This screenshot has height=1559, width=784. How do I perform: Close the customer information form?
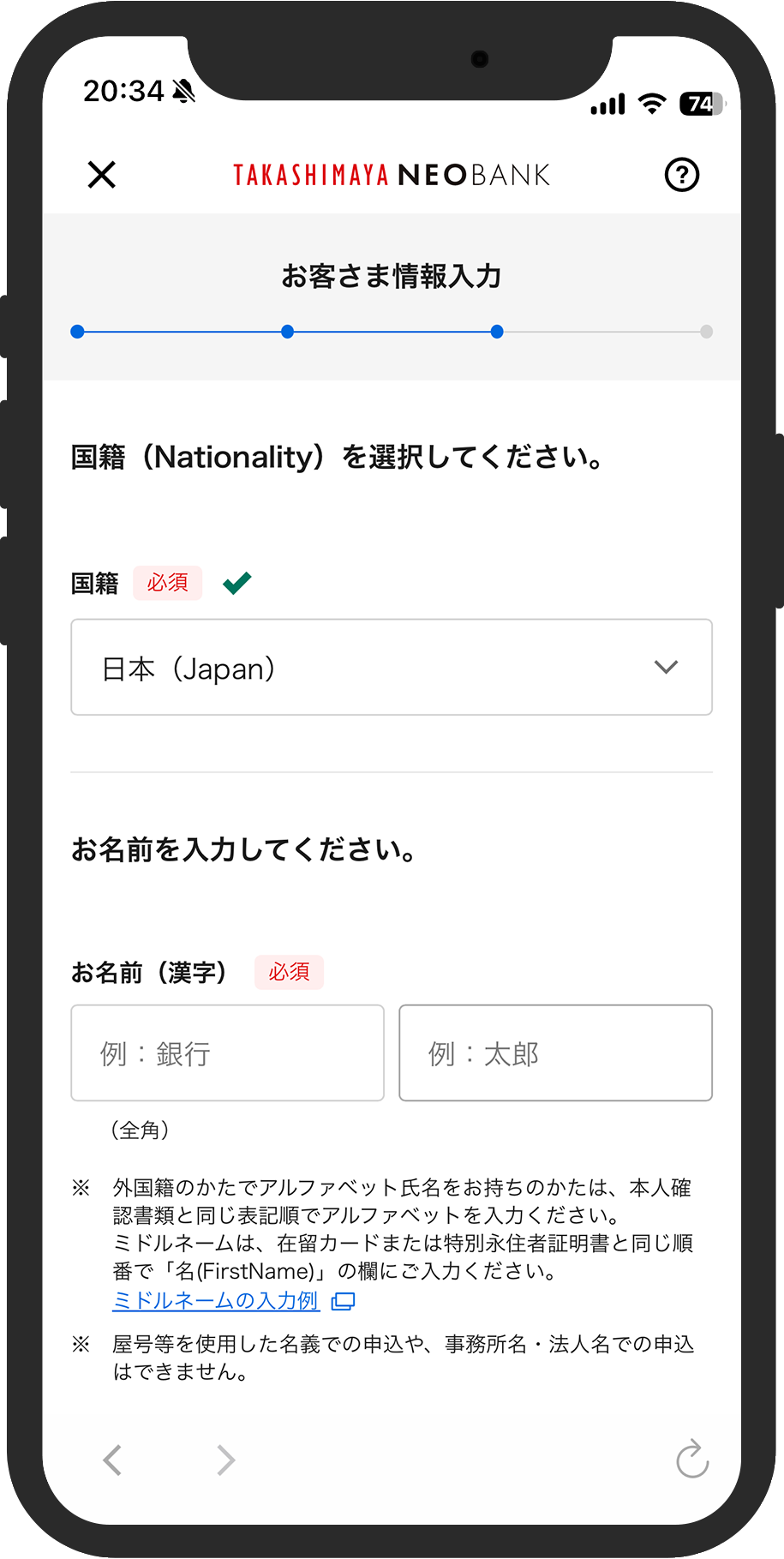tap(102, 175)
